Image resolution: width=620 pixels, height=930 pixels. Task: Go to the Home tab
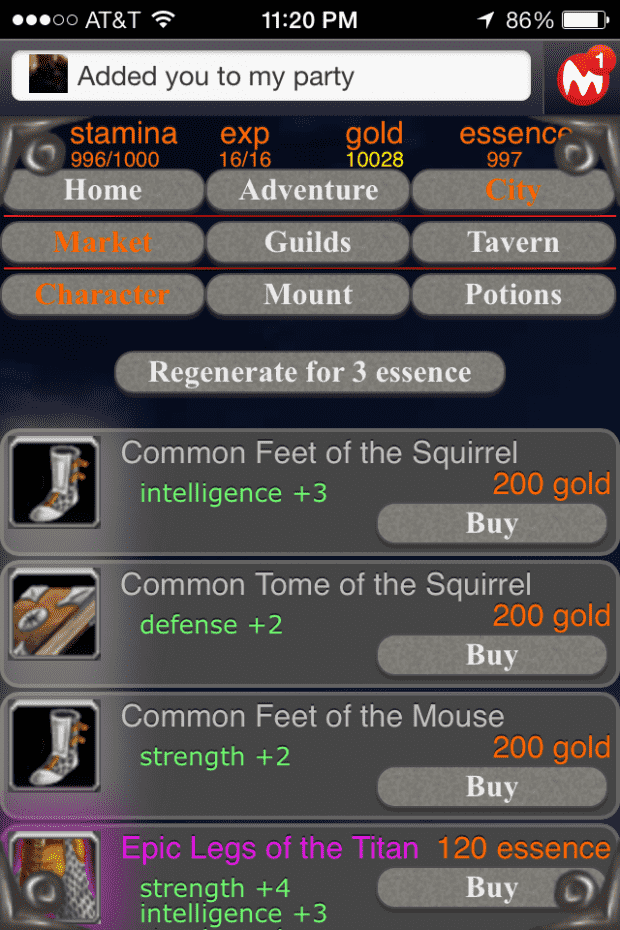coord(103,190)
